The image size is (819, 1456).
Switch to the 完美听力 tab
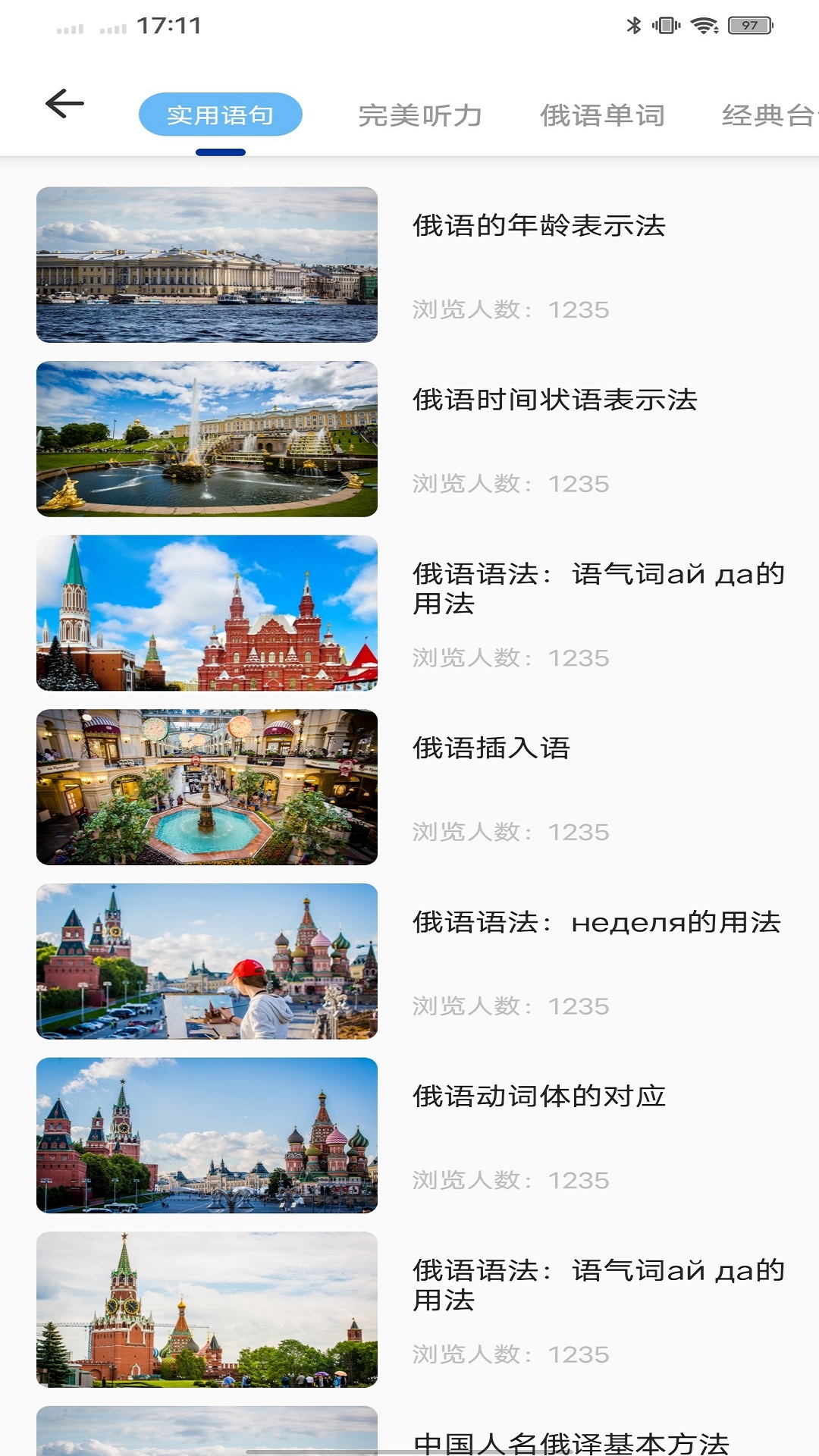[420, 115]
